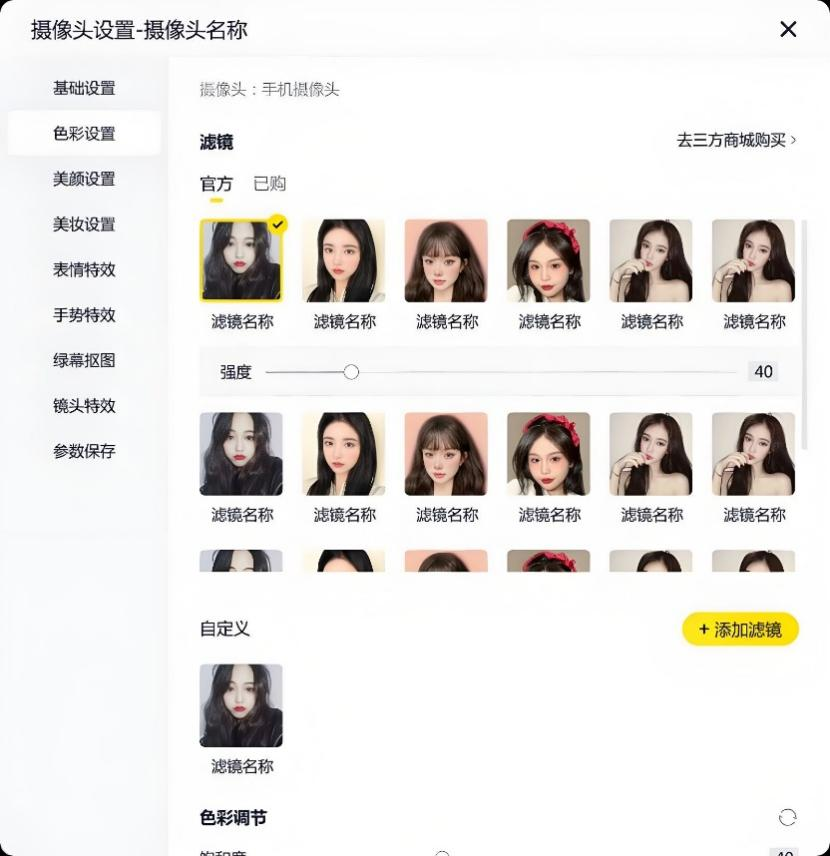Open 镜头特效 in the sidebar

pos(84,406)
